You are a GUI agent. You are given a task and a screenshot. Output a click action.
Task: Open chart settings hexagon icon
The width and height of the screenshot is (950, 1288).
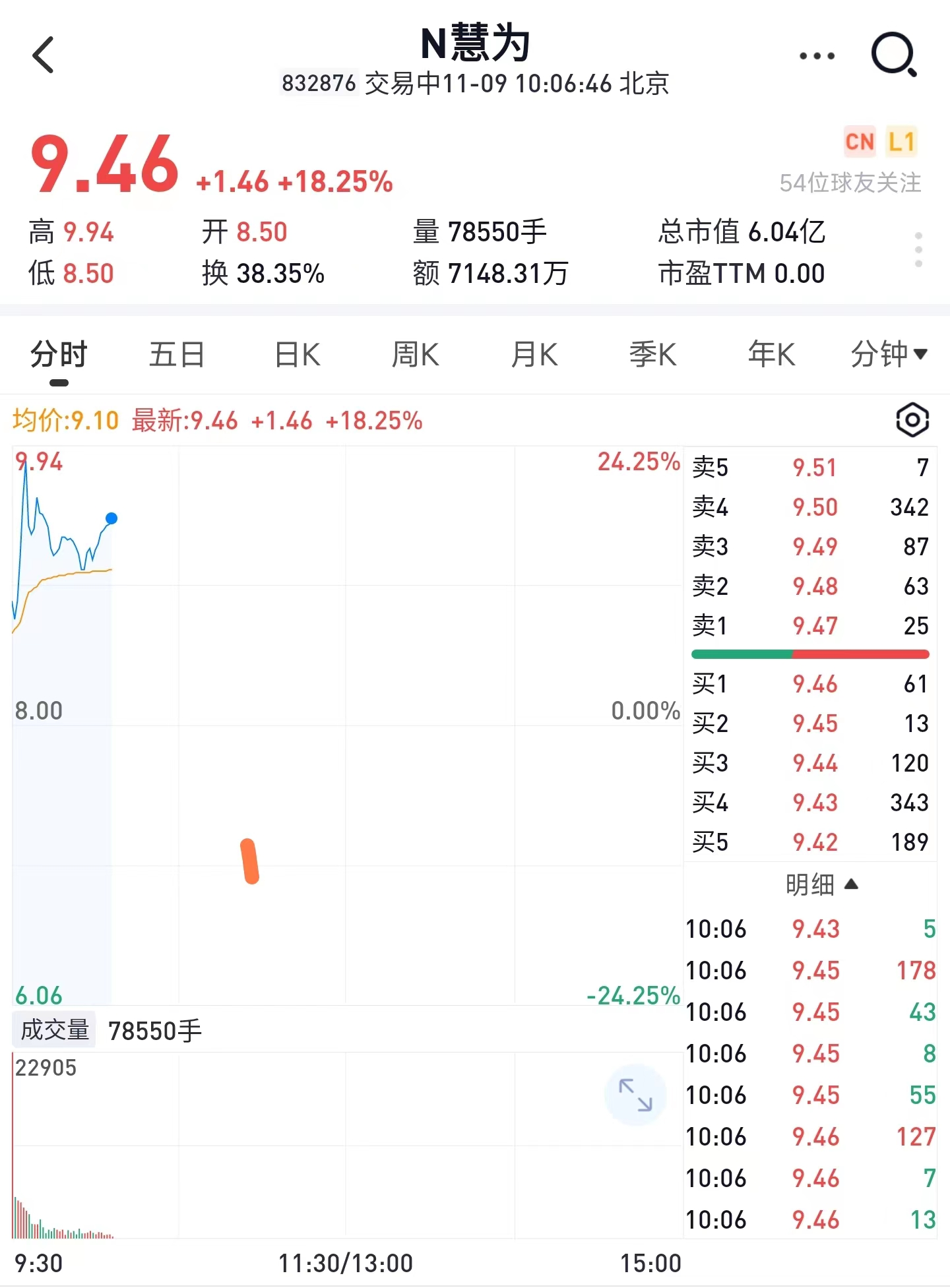912,420
